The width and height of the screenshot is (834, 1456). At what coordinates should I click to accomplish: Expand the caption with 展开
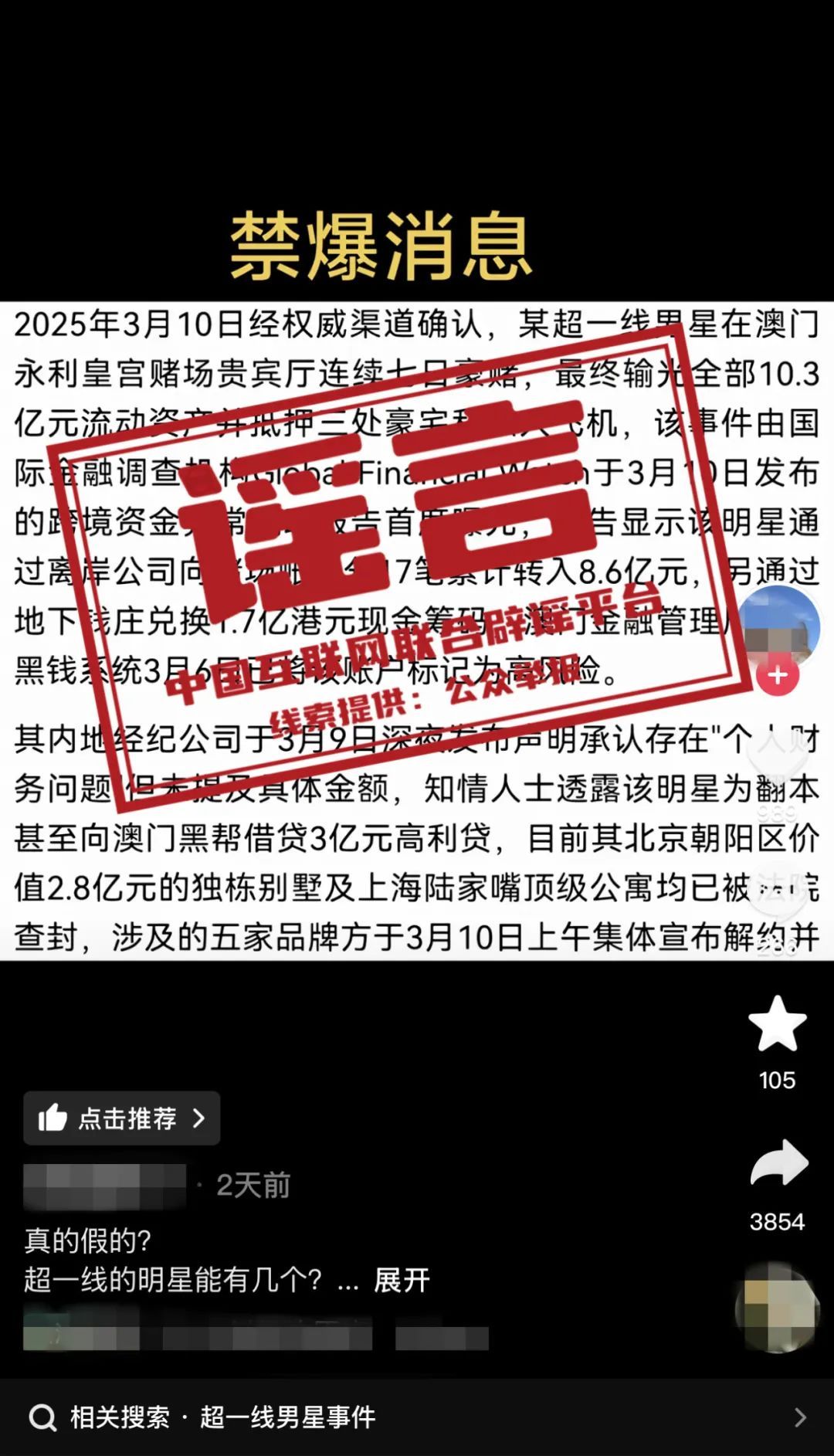[x=402, y=1281]
